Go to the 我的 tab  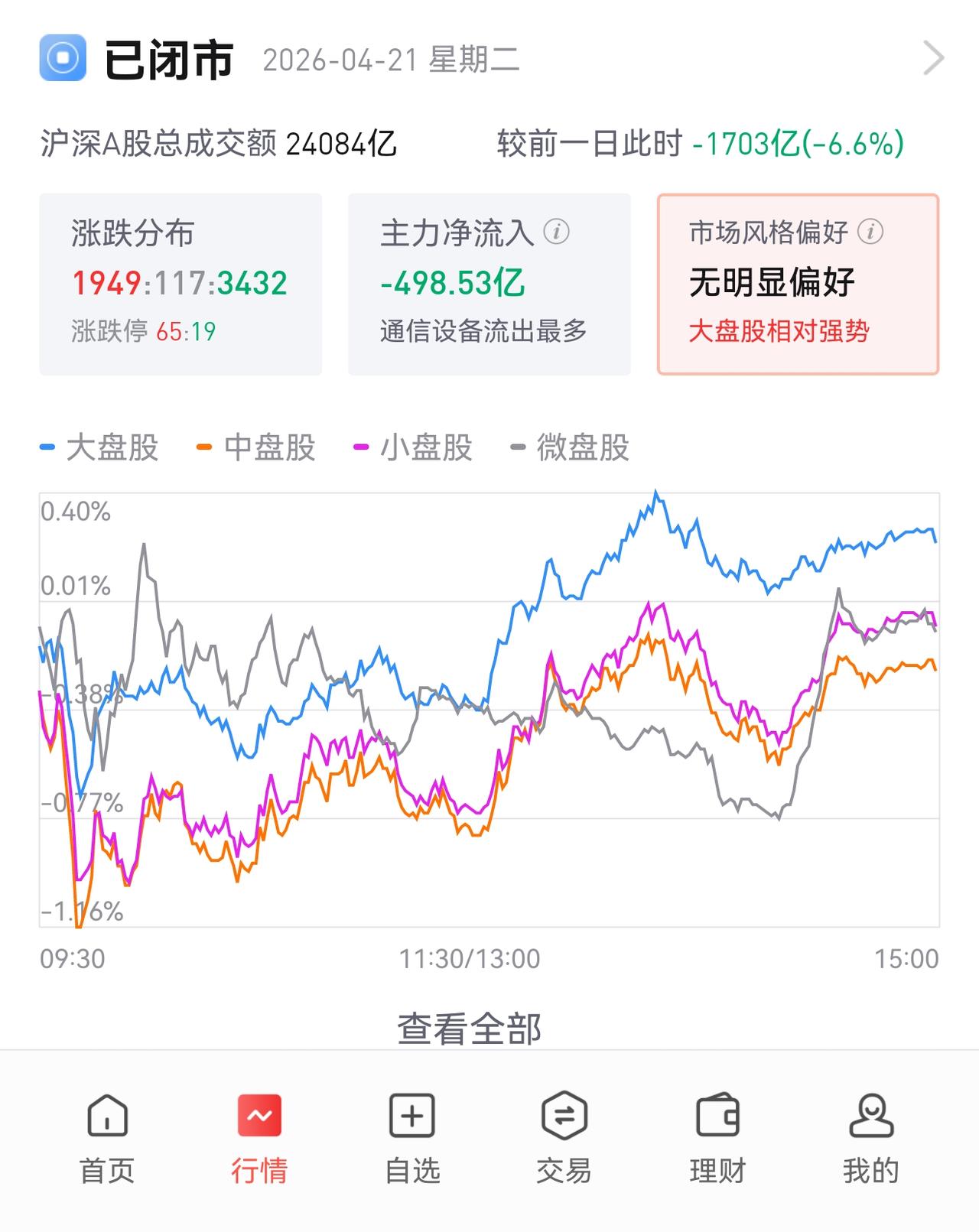click(x=871, y=1139)
